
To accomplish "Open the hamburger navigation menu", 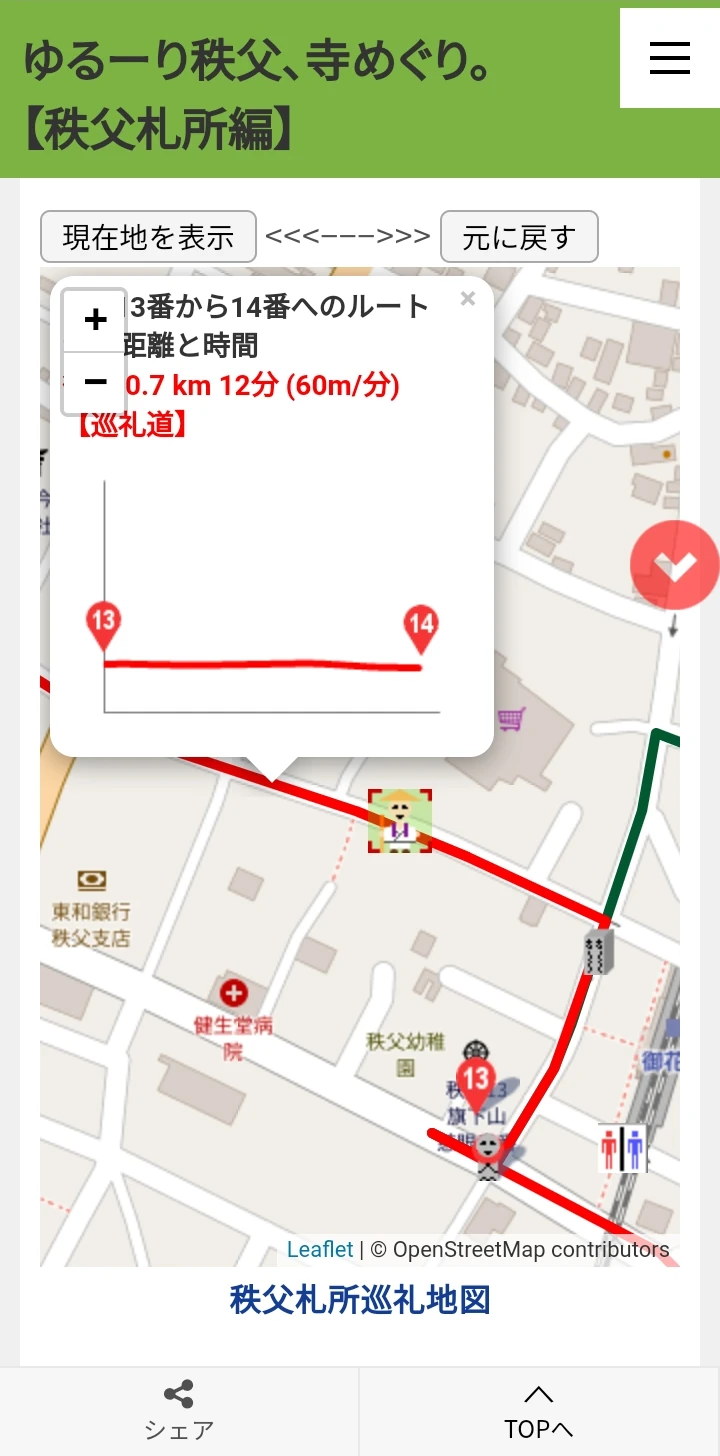I will point(668,59).
